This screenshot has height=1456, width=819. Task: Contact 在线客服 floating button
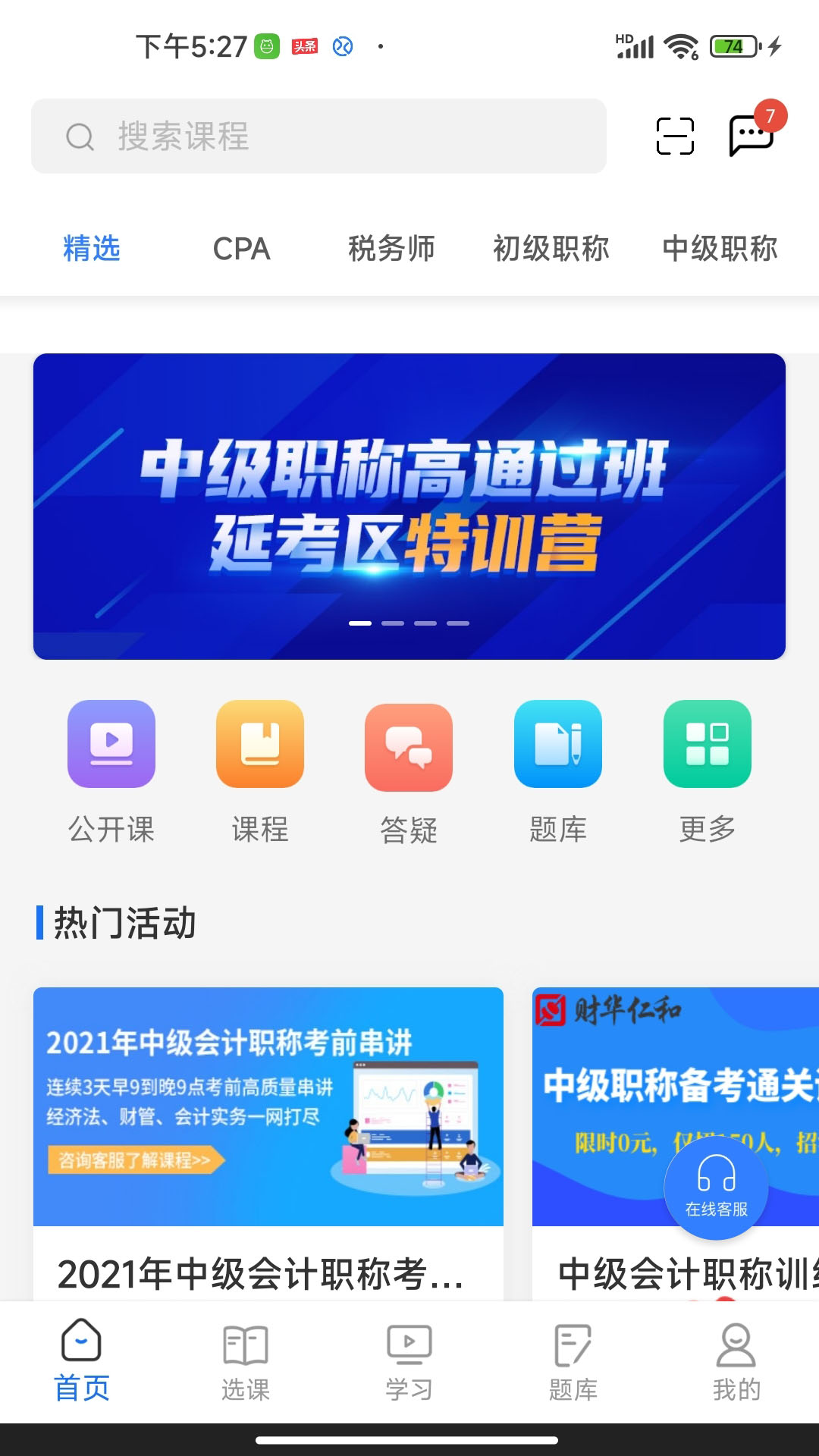[x=716, y=1188]
